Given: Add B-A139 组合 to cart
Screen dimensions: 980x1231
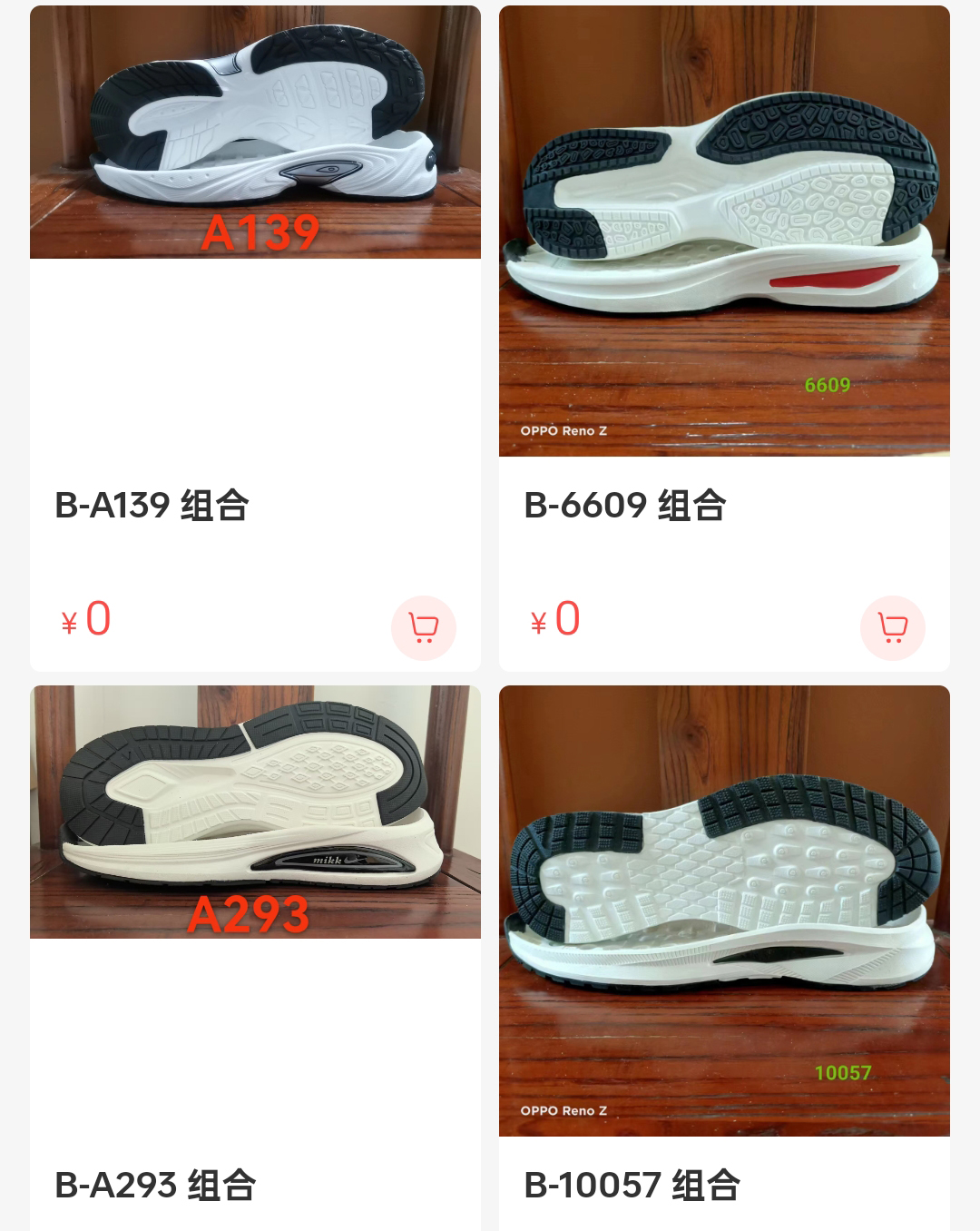Looking at the screenshot, I should 424,628.
